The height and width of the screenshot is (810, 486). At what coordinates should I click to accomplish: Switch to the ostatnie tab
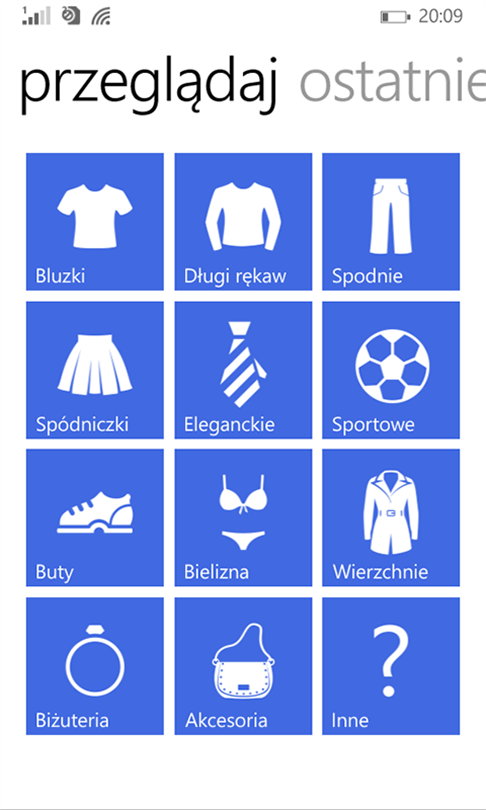coord(393,84)
